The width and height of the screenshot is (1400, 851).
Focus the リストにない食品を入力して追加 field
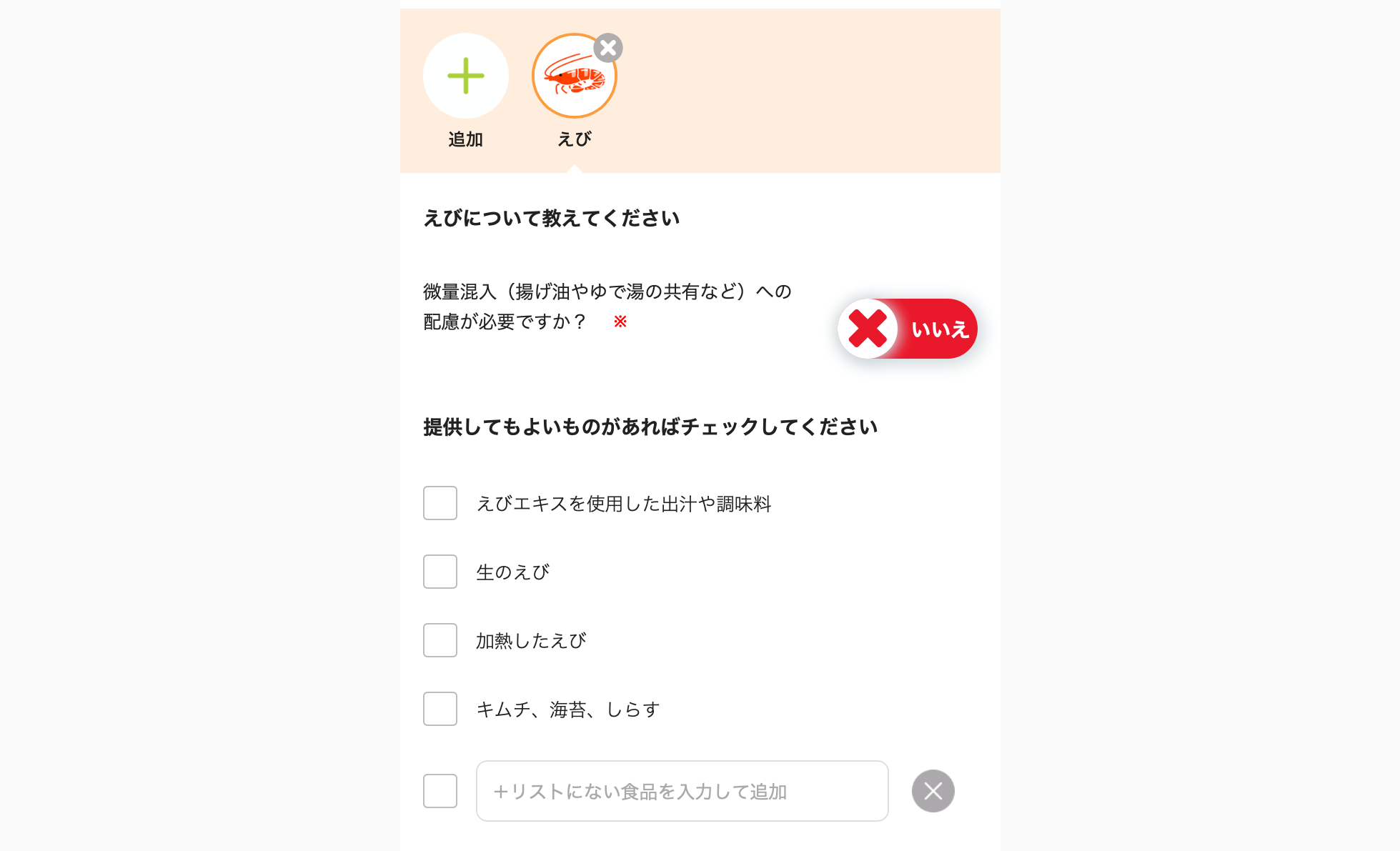[x=682, y=791]
